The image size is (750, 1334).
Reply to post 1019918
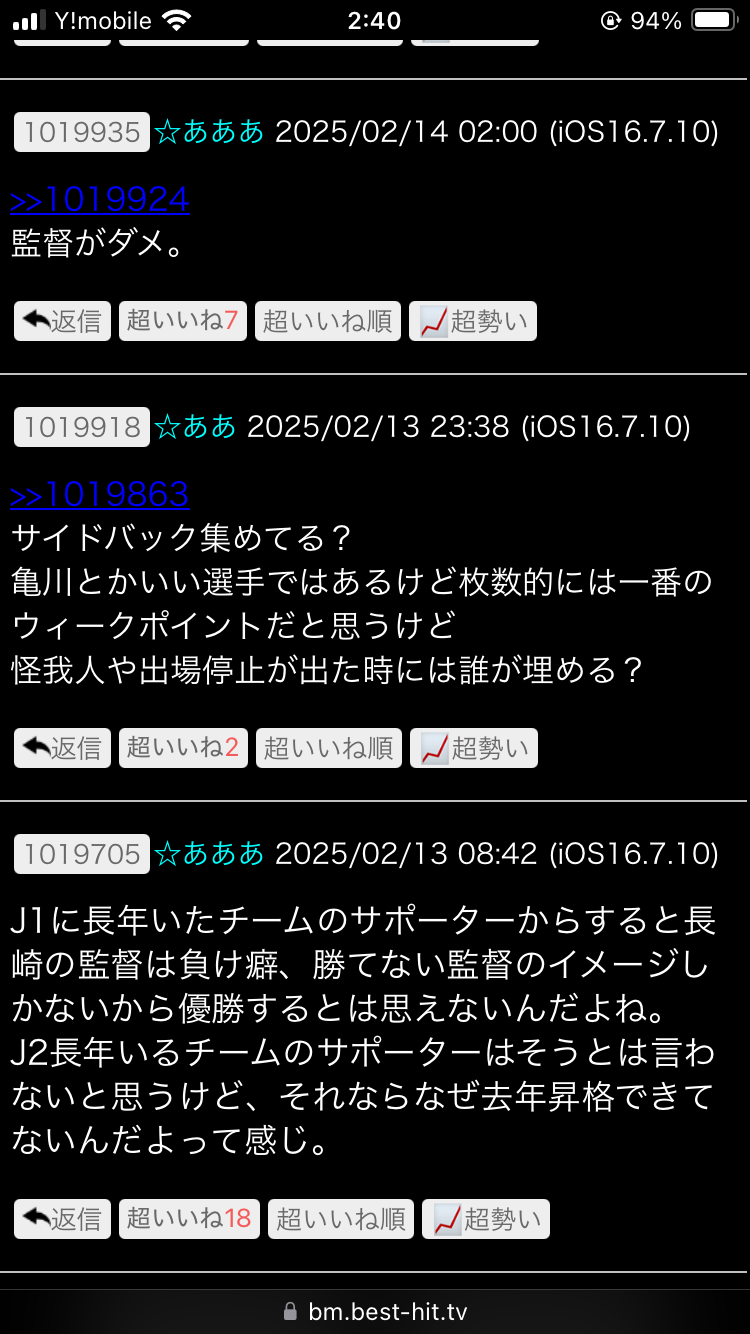63,748
